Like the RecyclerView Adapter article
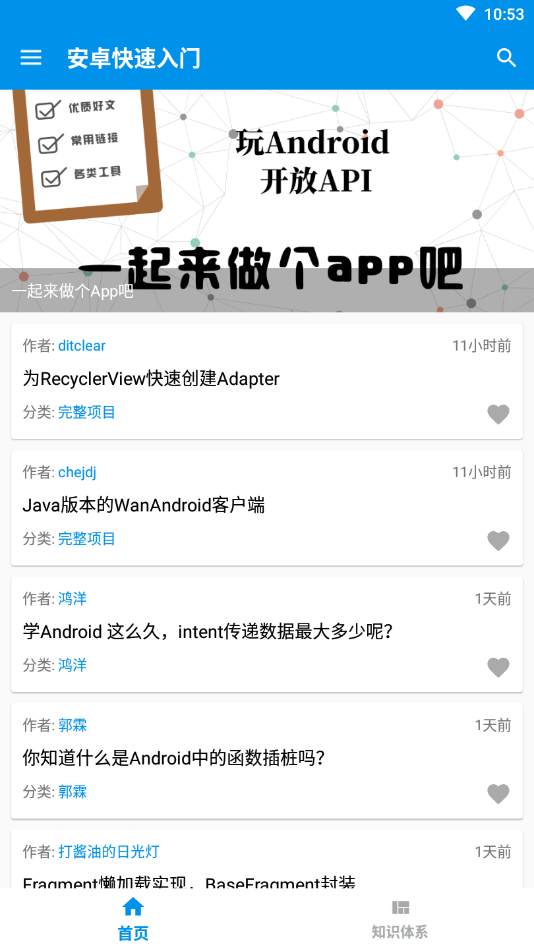 click(498, 415)
